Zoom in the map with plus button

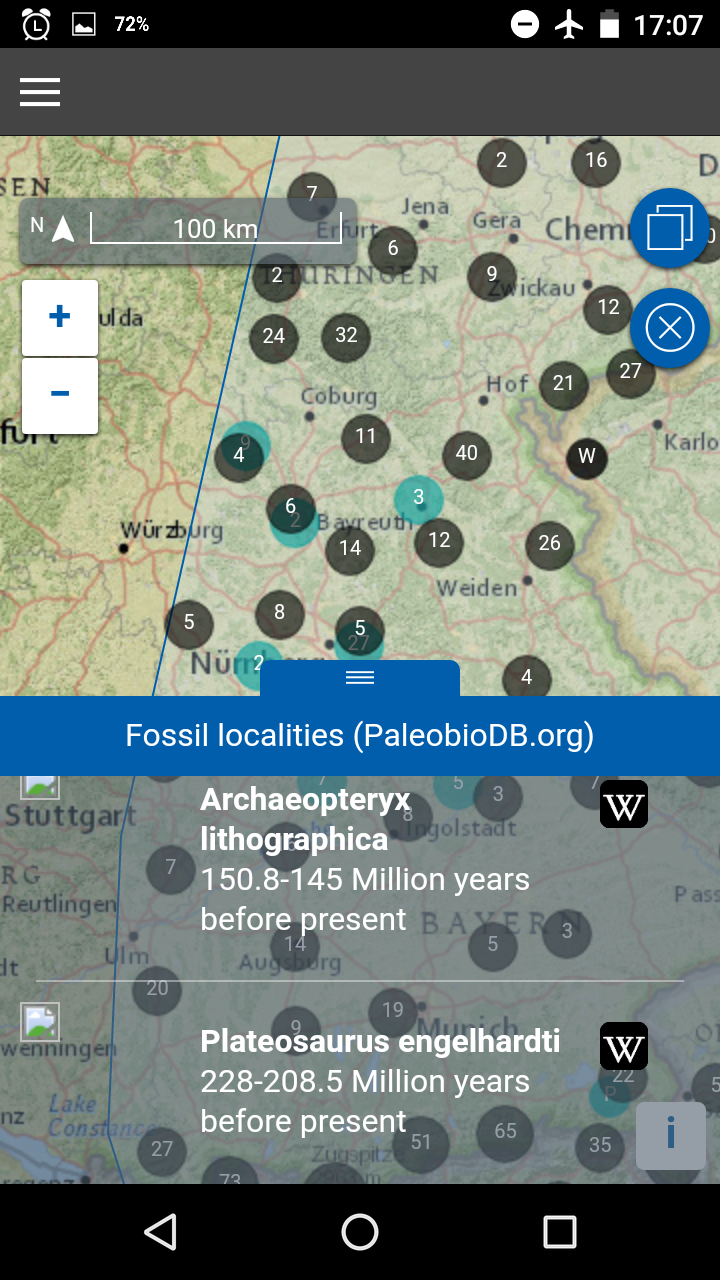click(x=60, y=318)
